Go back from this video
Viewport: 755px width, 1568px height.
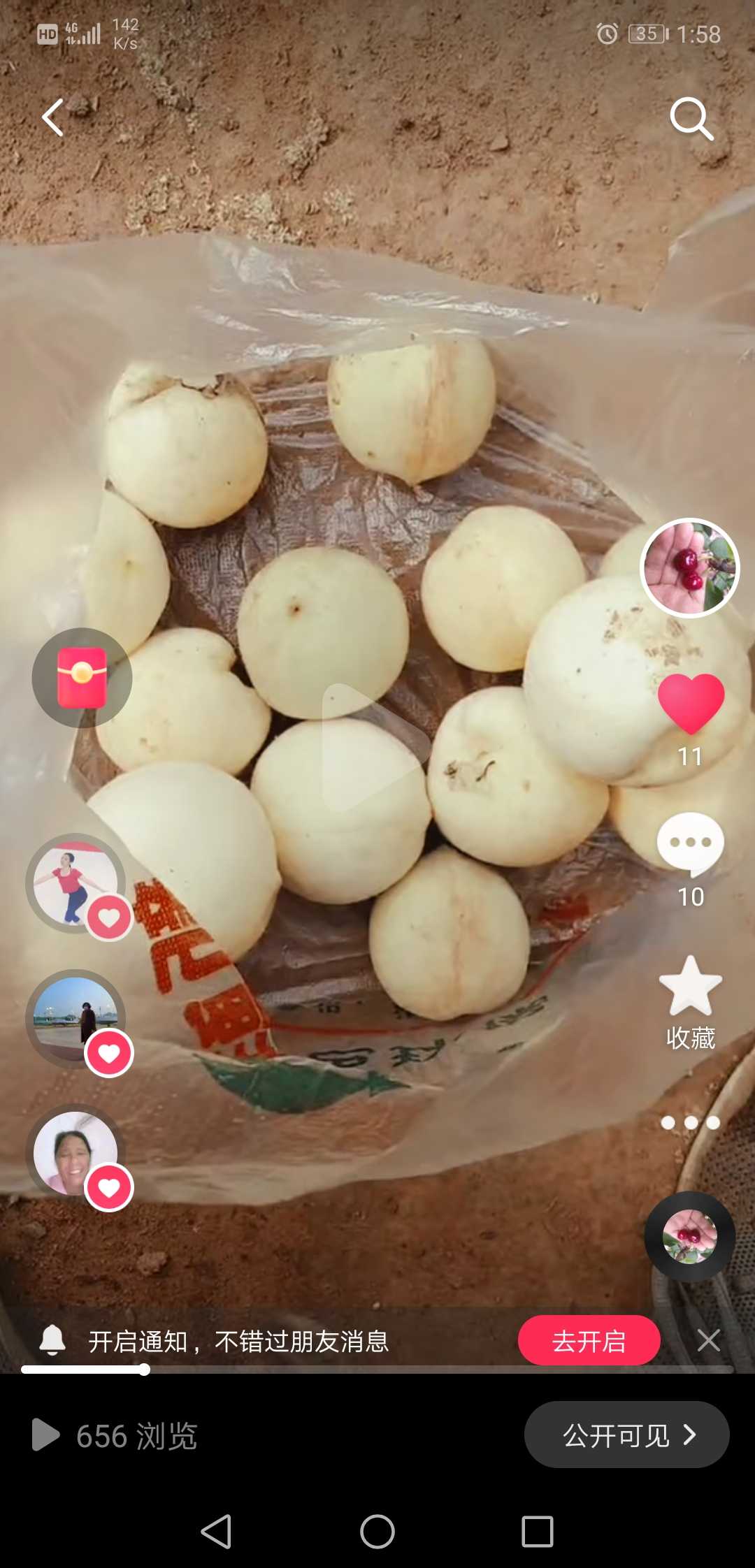point(53,117)
